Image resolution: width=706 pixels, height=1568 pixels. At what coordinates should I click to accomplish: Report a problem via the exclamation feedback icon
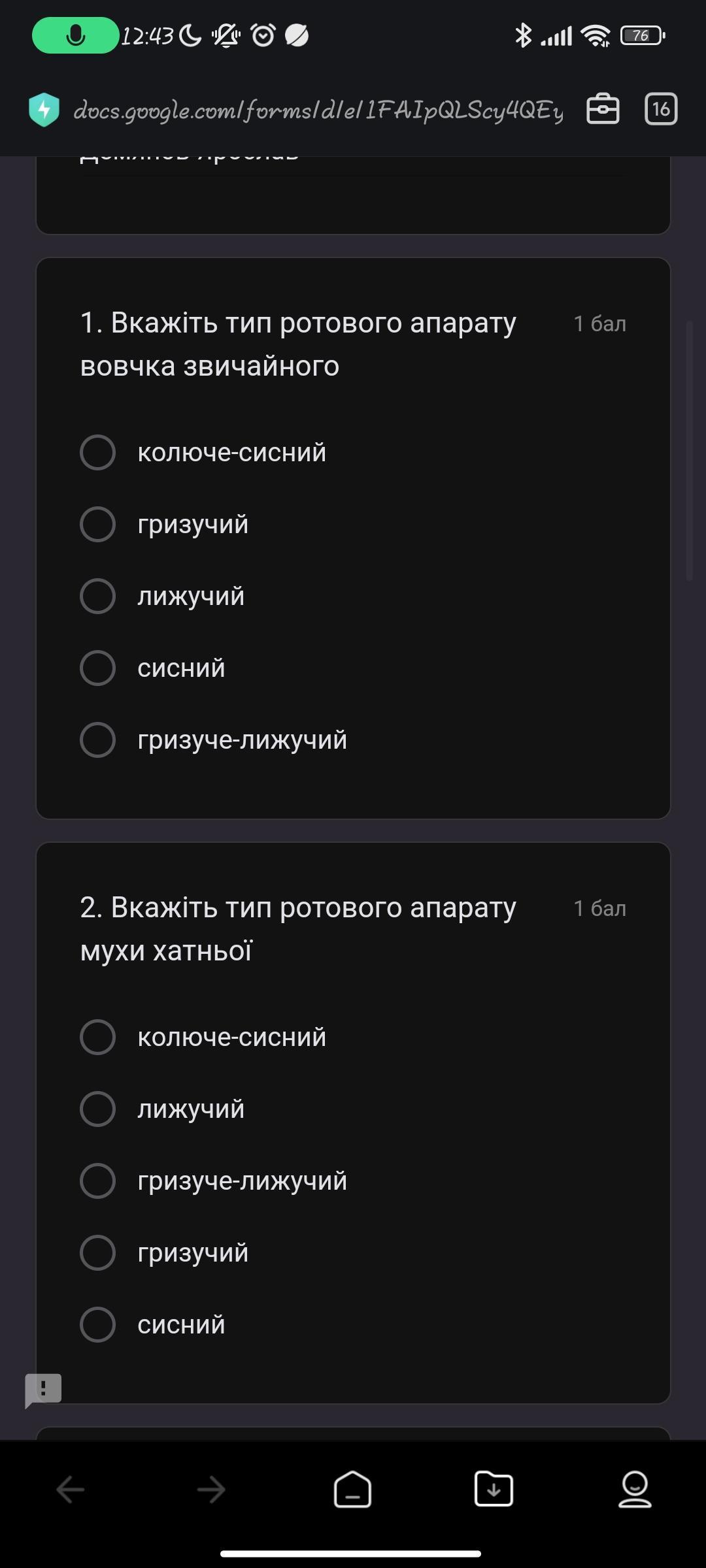[43, 1388]
